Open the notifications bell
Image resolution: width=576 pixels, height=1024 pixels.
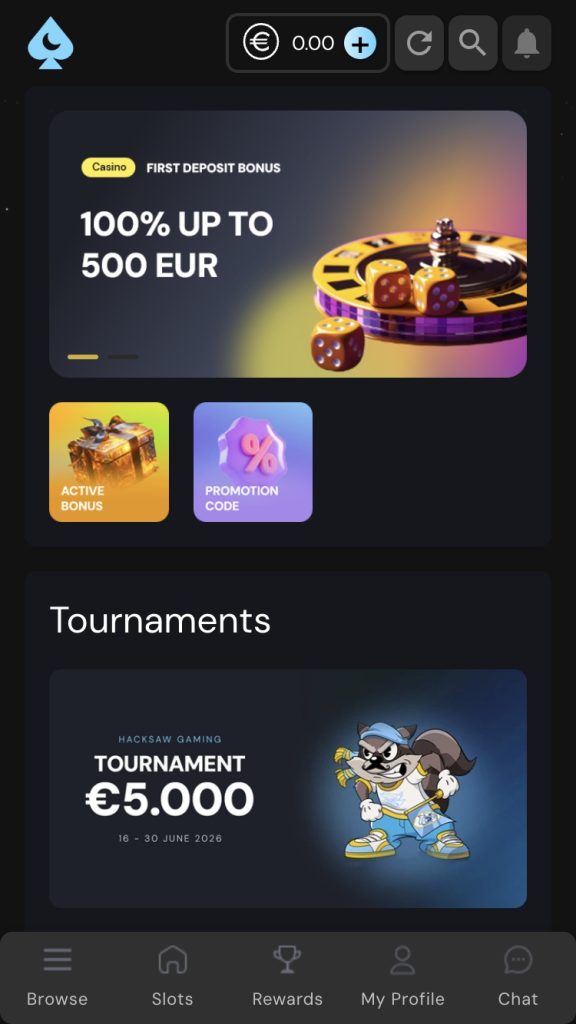point(526,43)
